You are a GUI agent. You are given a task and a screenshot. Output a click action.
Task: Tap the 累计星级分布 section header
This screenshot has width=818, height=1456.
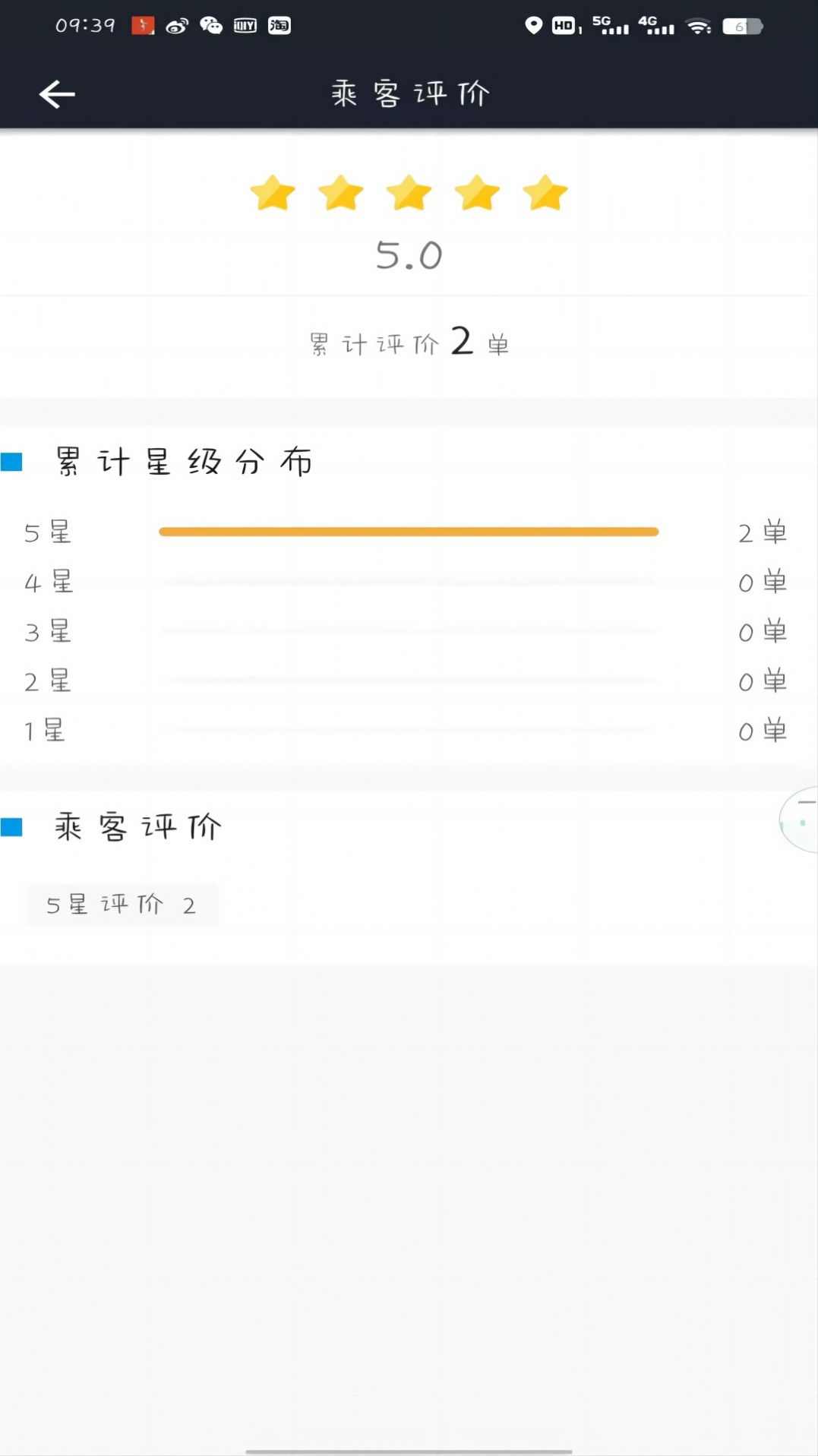[182, 460]
